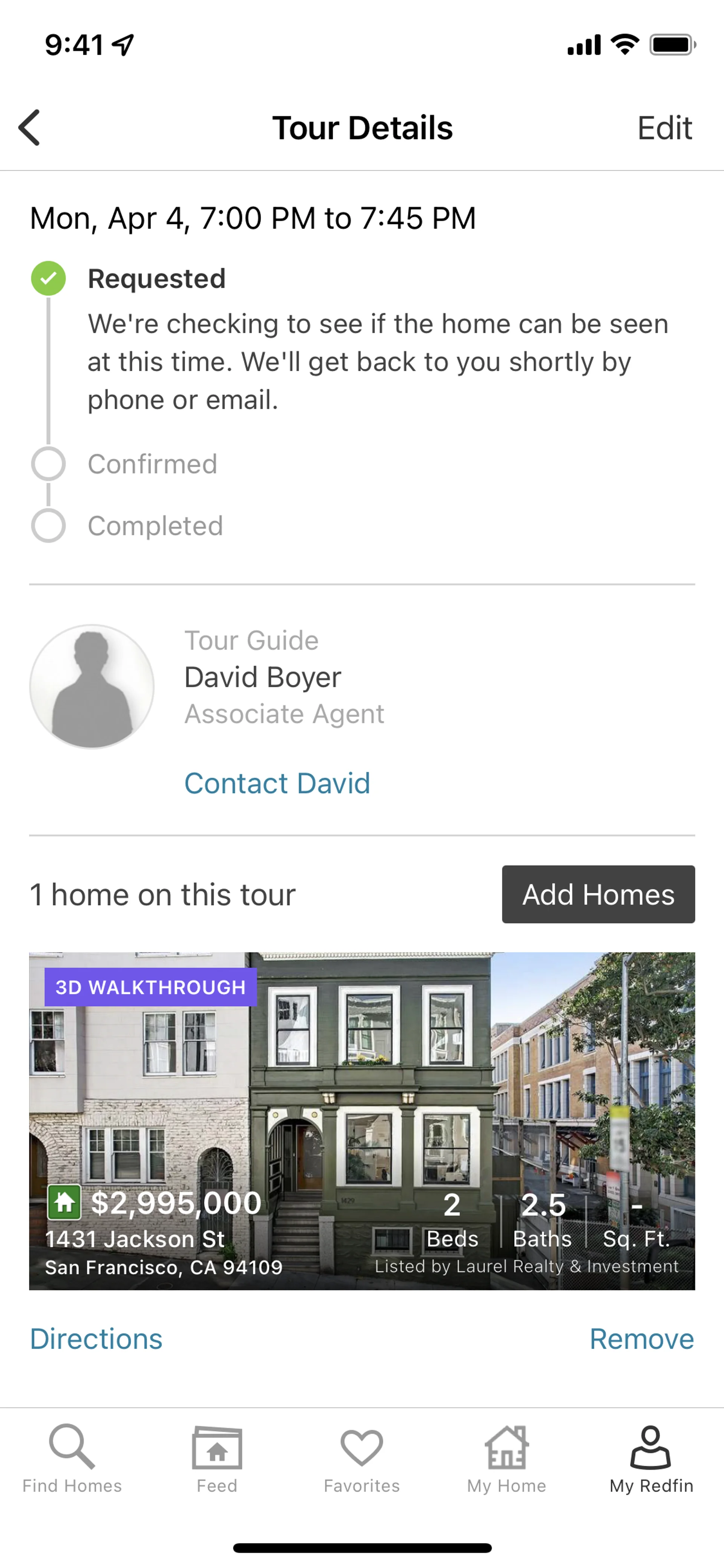Screen dimensions: 724x1568
Task: Switch to the Find Homes tab
Action: coord(72,1459)
